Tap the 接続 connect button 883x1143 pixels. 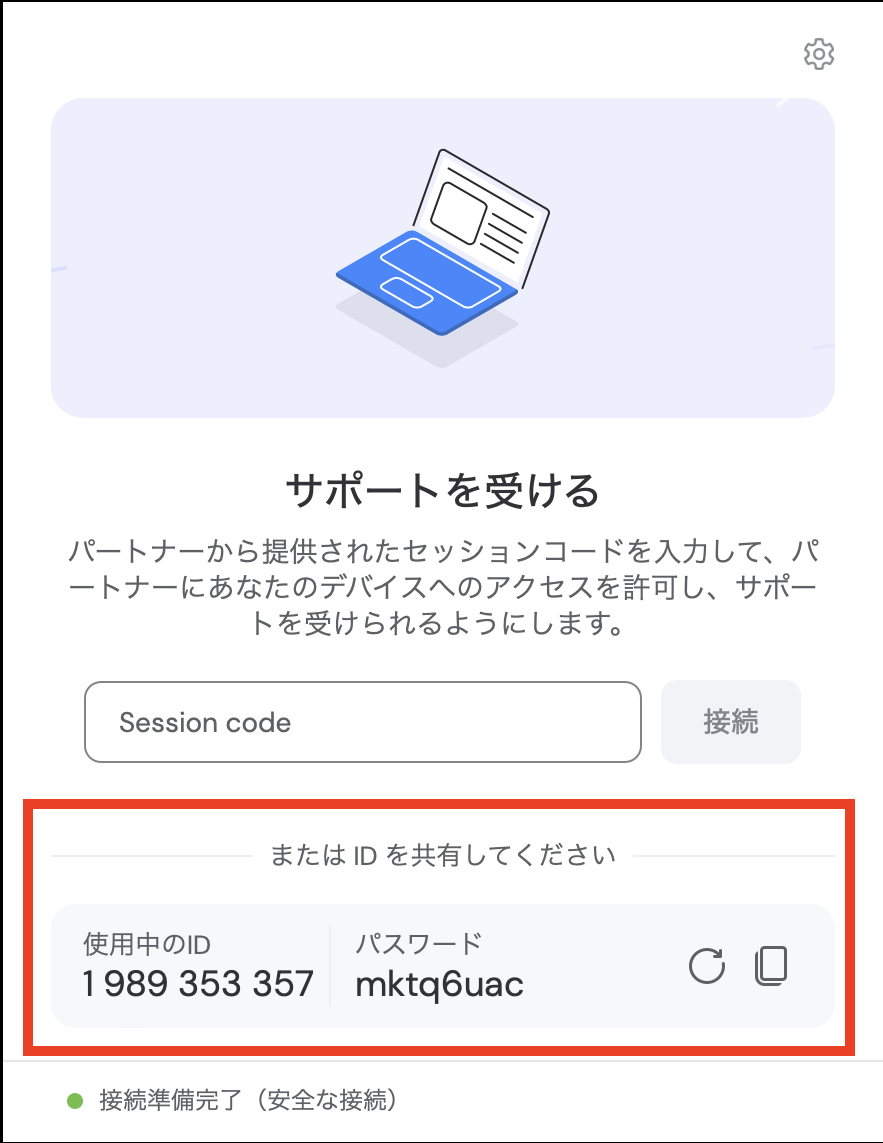pyautogui.click(x=731, y=722)
